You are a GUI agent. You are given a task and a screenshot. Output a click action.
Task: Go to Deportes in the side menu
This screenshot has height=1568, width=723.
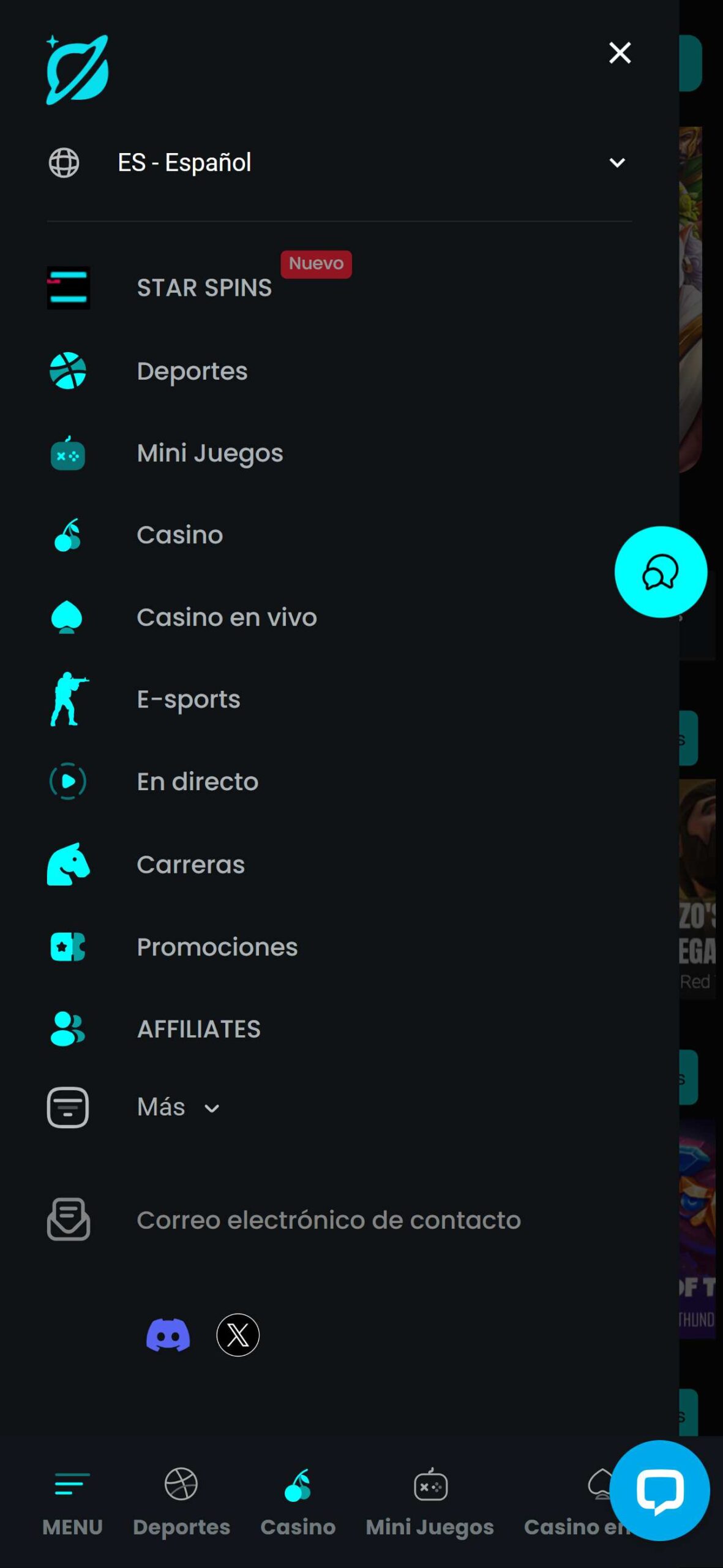click(x=192, y=371)
